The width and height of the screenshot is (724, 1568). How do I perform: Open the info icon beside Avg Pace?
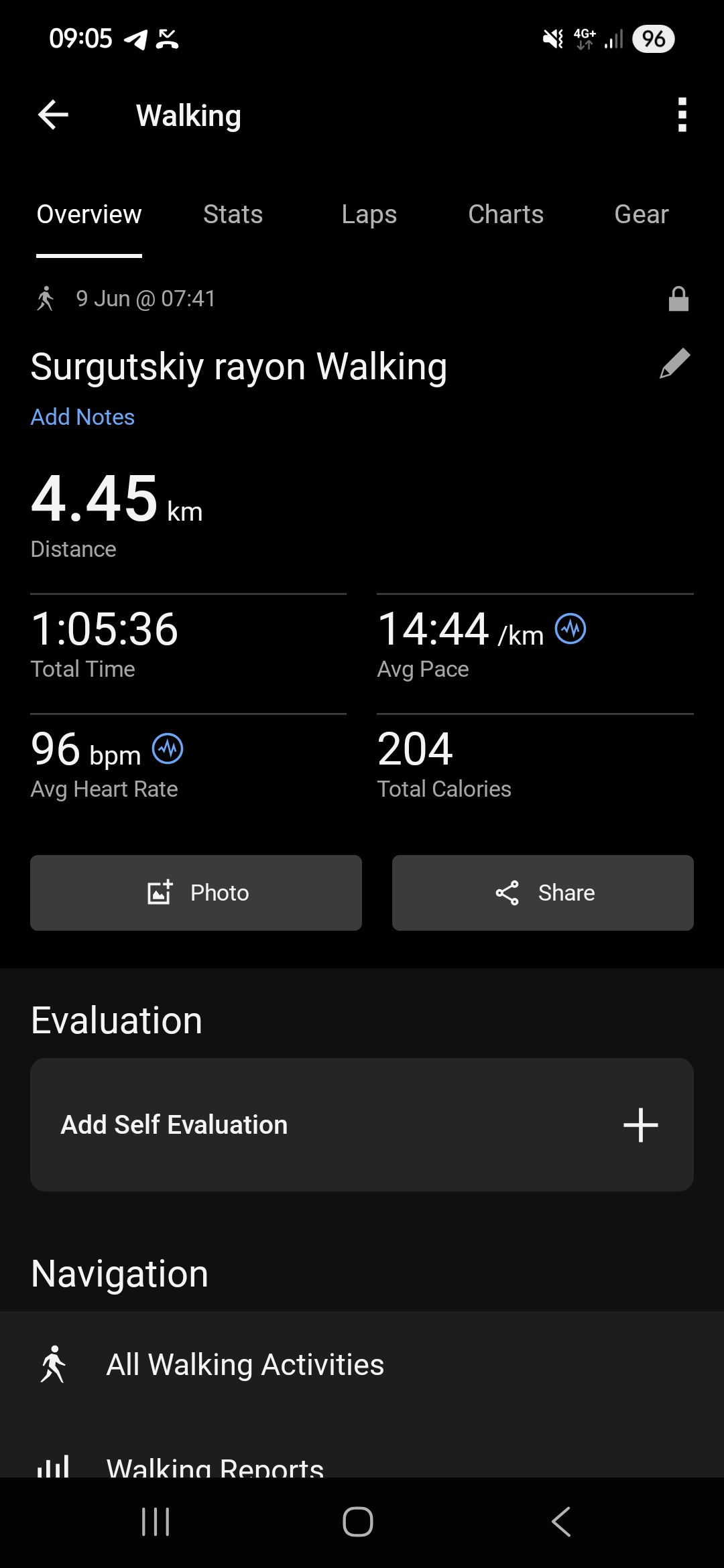click(570, 629)
